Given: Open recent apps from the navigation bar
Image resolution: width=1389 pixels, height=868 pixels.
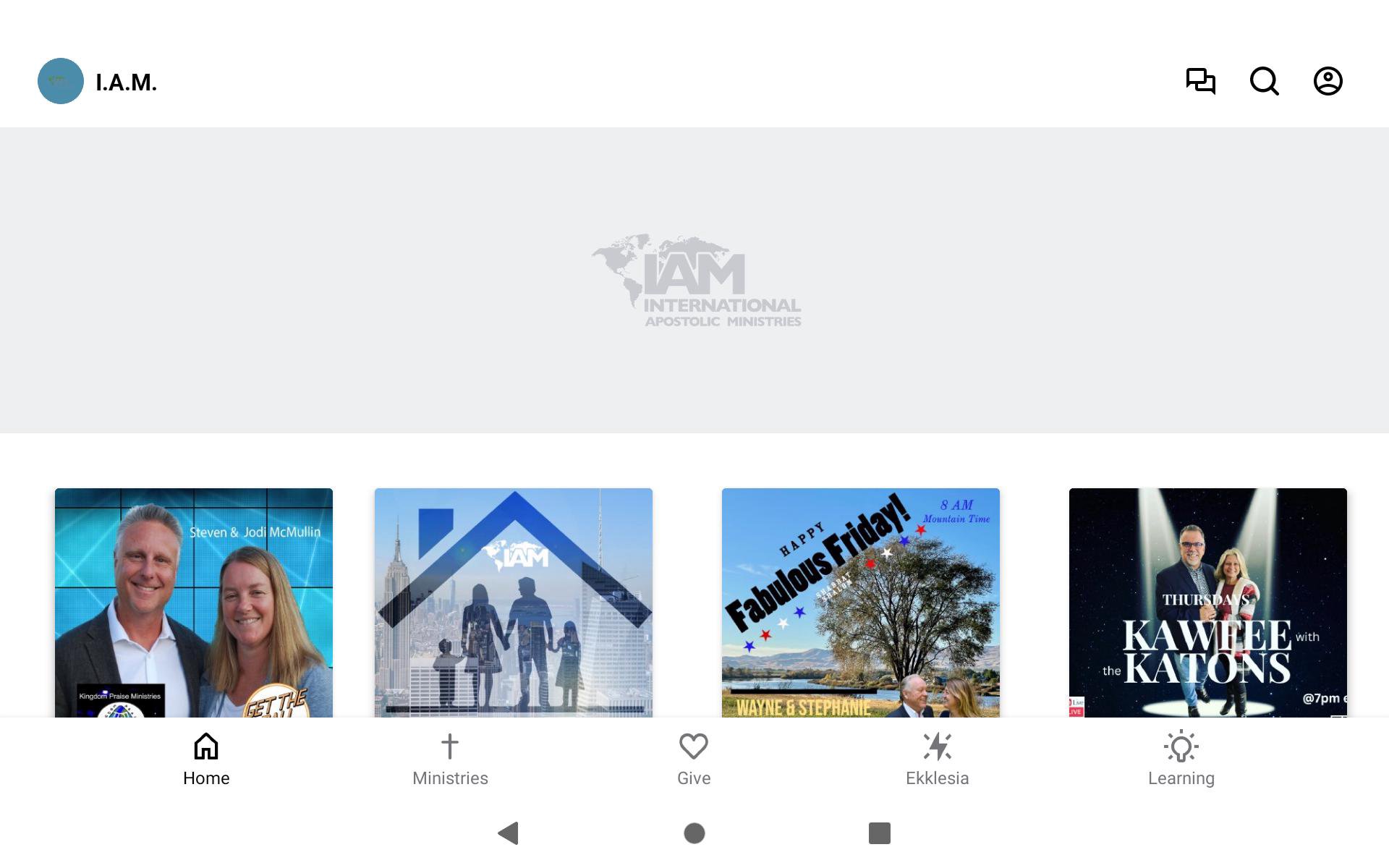Looking at the screenshot, I should tap(879, 833).
